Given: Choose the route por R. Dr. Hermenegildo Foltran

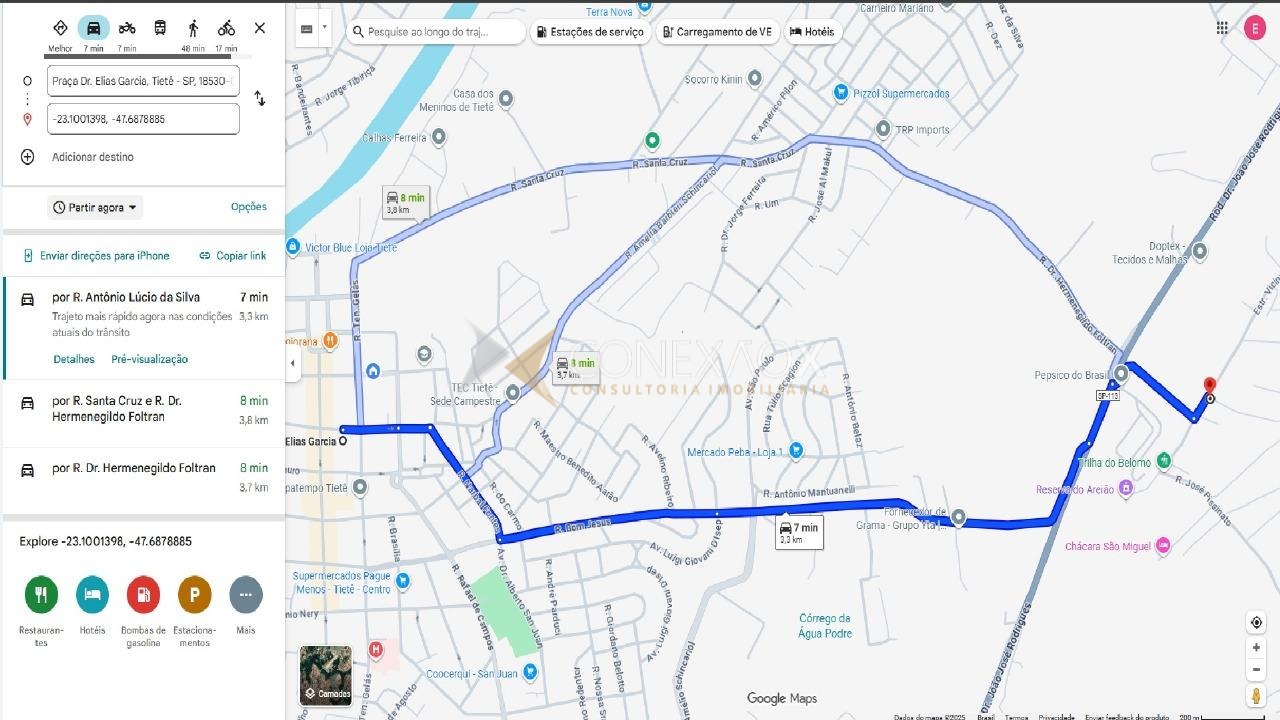Looking at the screenshot, I should (134, 468).
